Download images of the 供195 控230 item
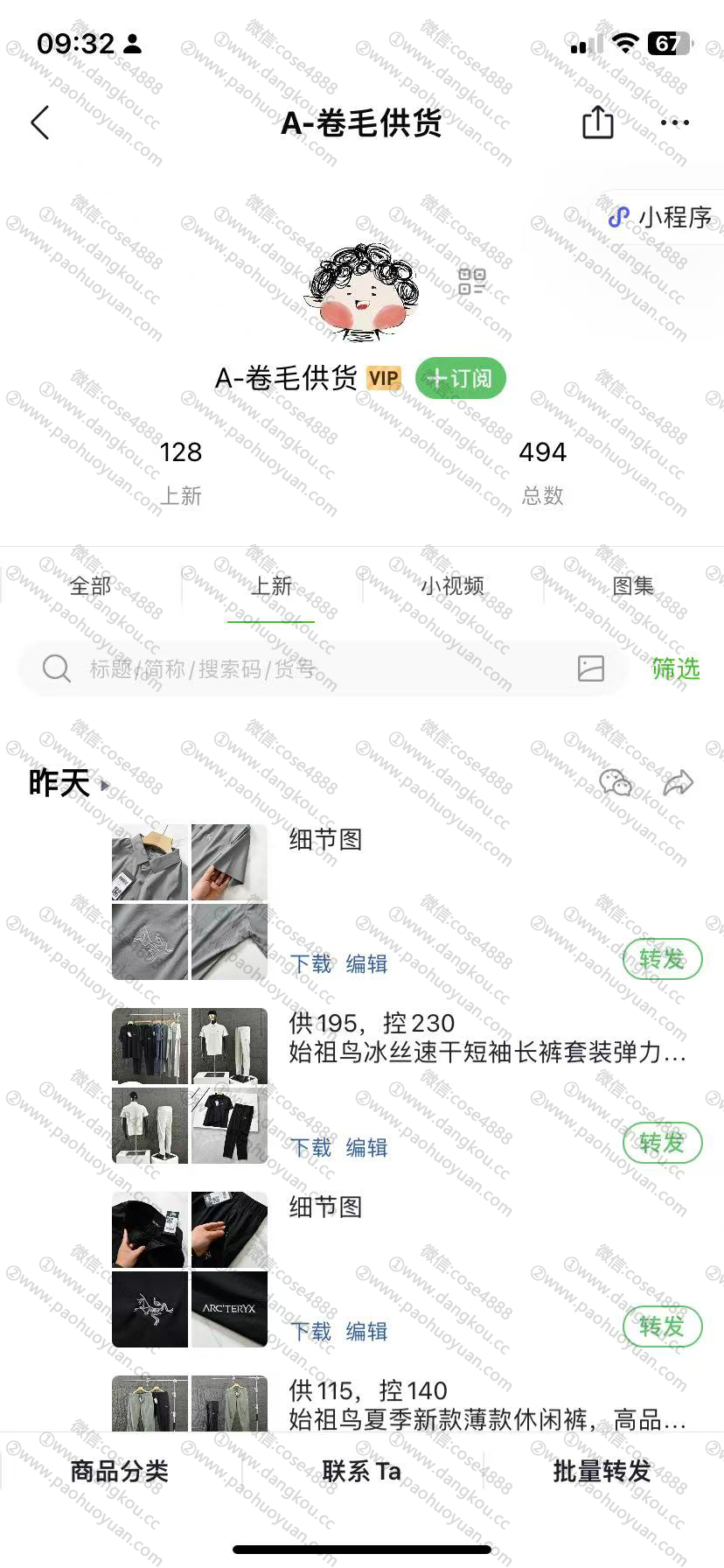 click(x=310, y=1147)
